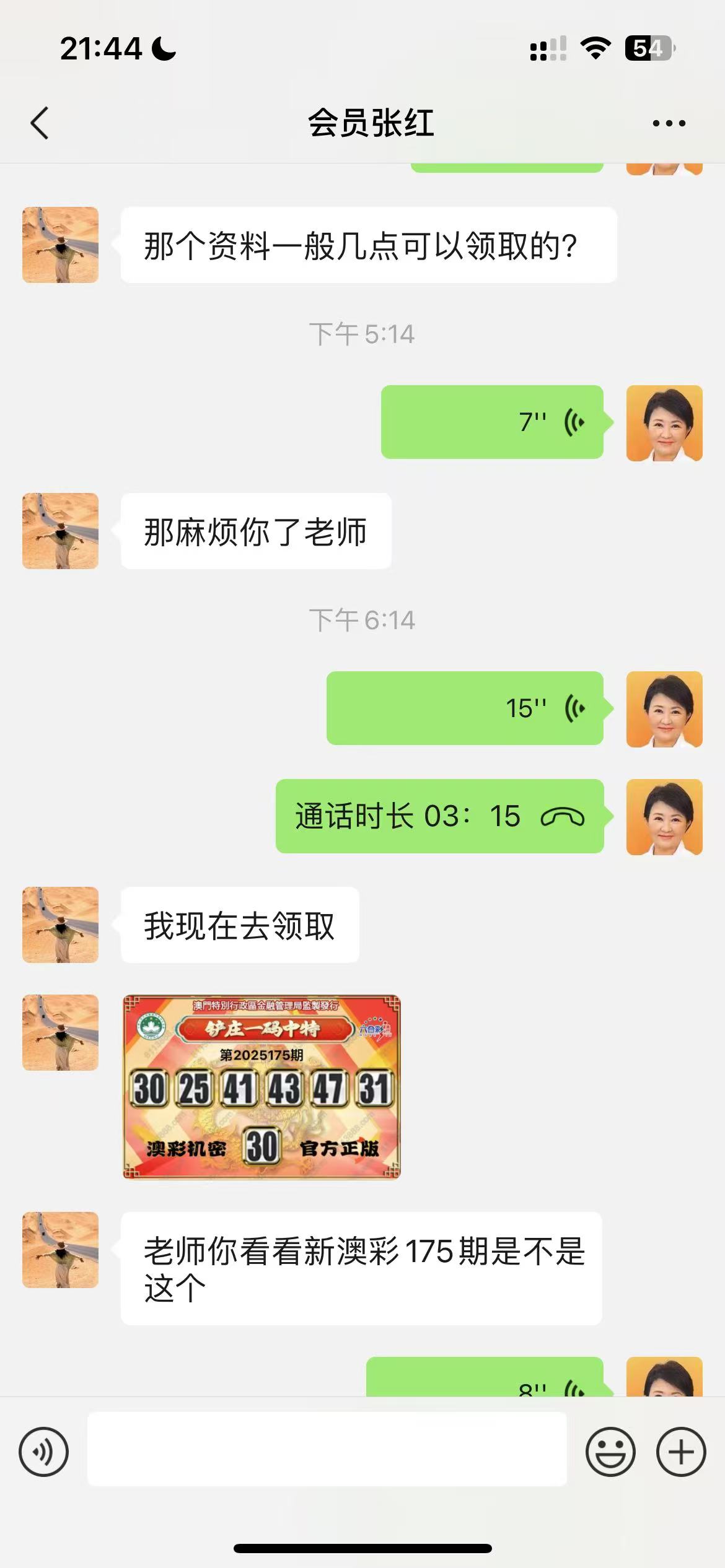Image resolution: width=725 pixels, height=1568 pixels.
Task: Open your own avatar next to the call record
Action: point(664,817)
